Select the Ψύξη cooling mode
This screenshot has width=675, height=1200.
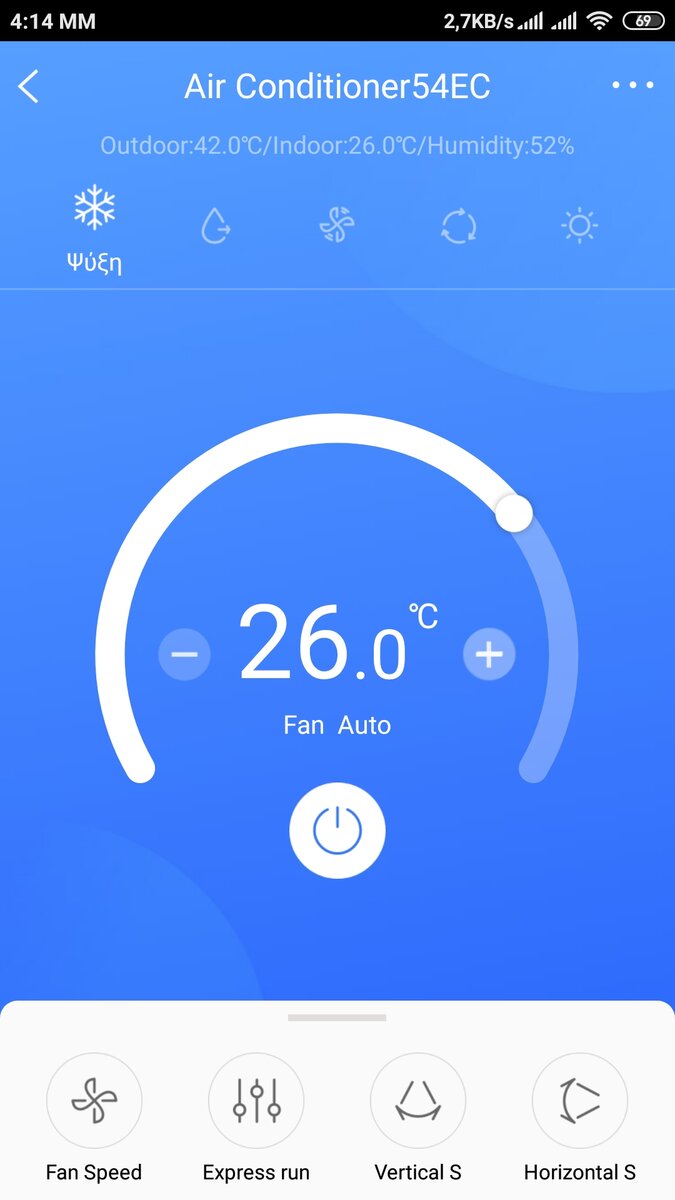coord(95,228)
